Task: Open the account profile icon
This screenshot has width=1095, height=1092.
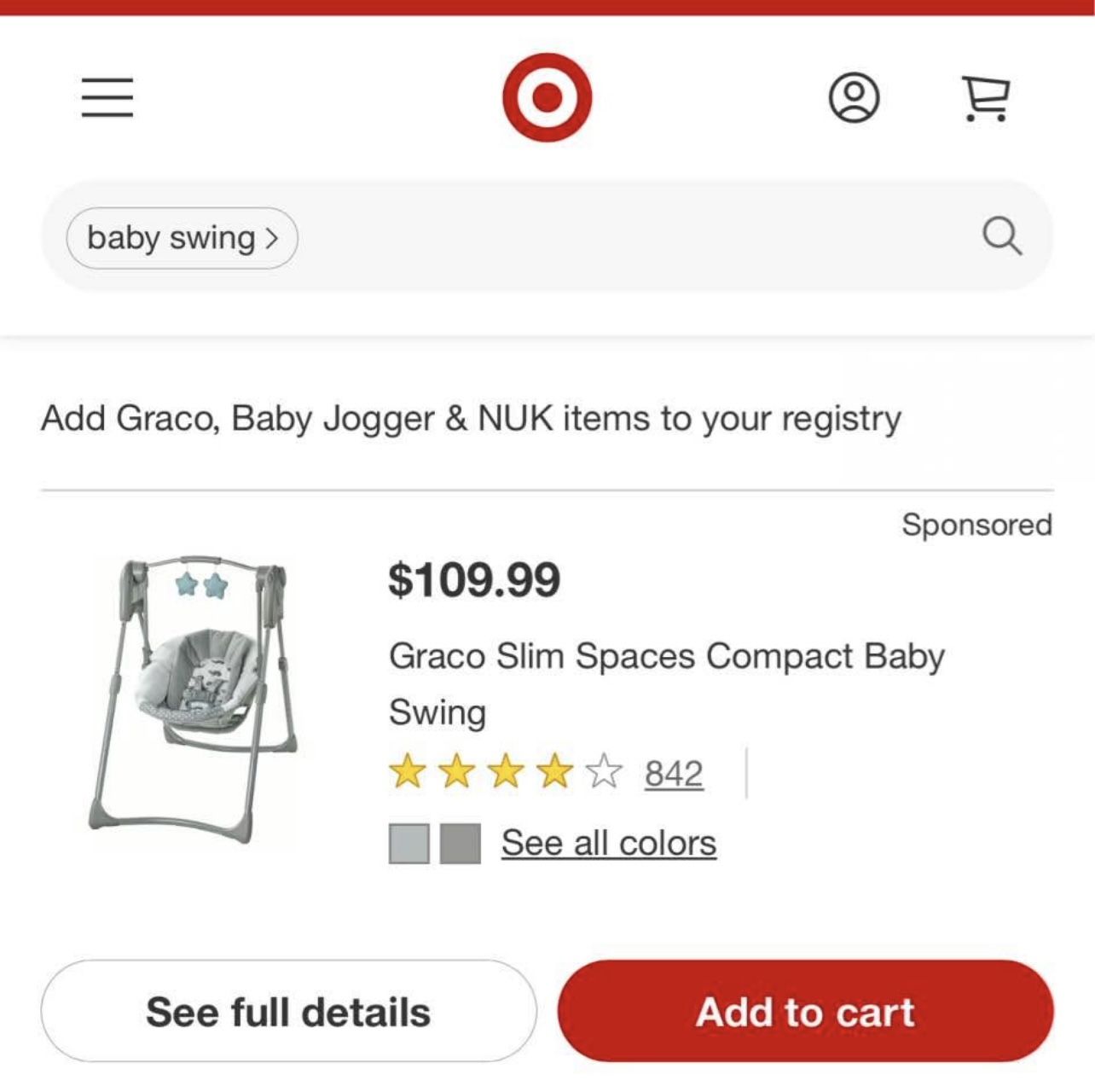Action: tap(854, 97)
